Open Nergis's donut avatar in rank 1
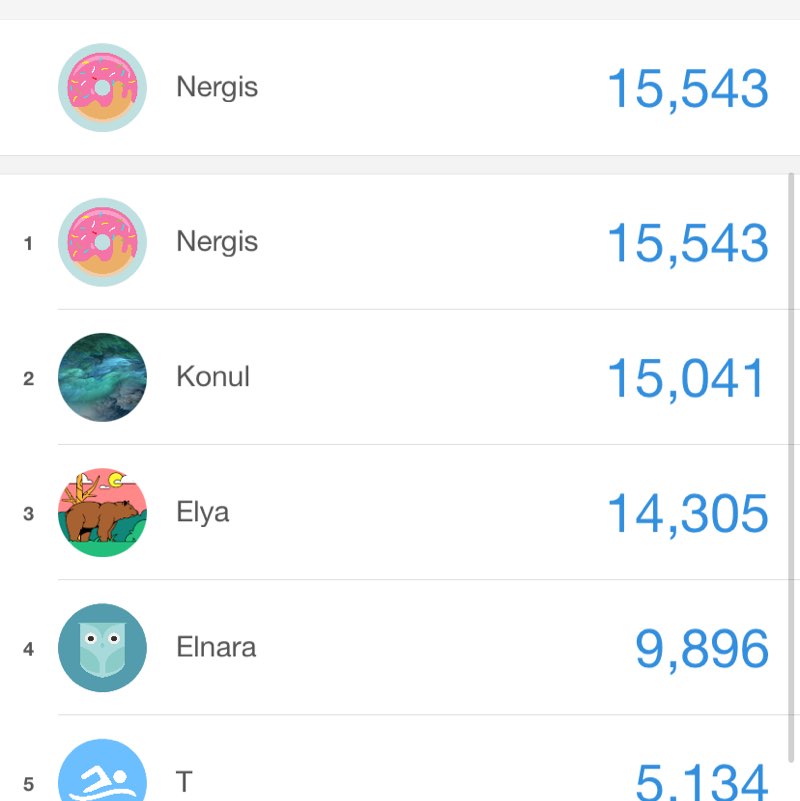The width and height of the screenshot is (800, 801). coord(101,241)
